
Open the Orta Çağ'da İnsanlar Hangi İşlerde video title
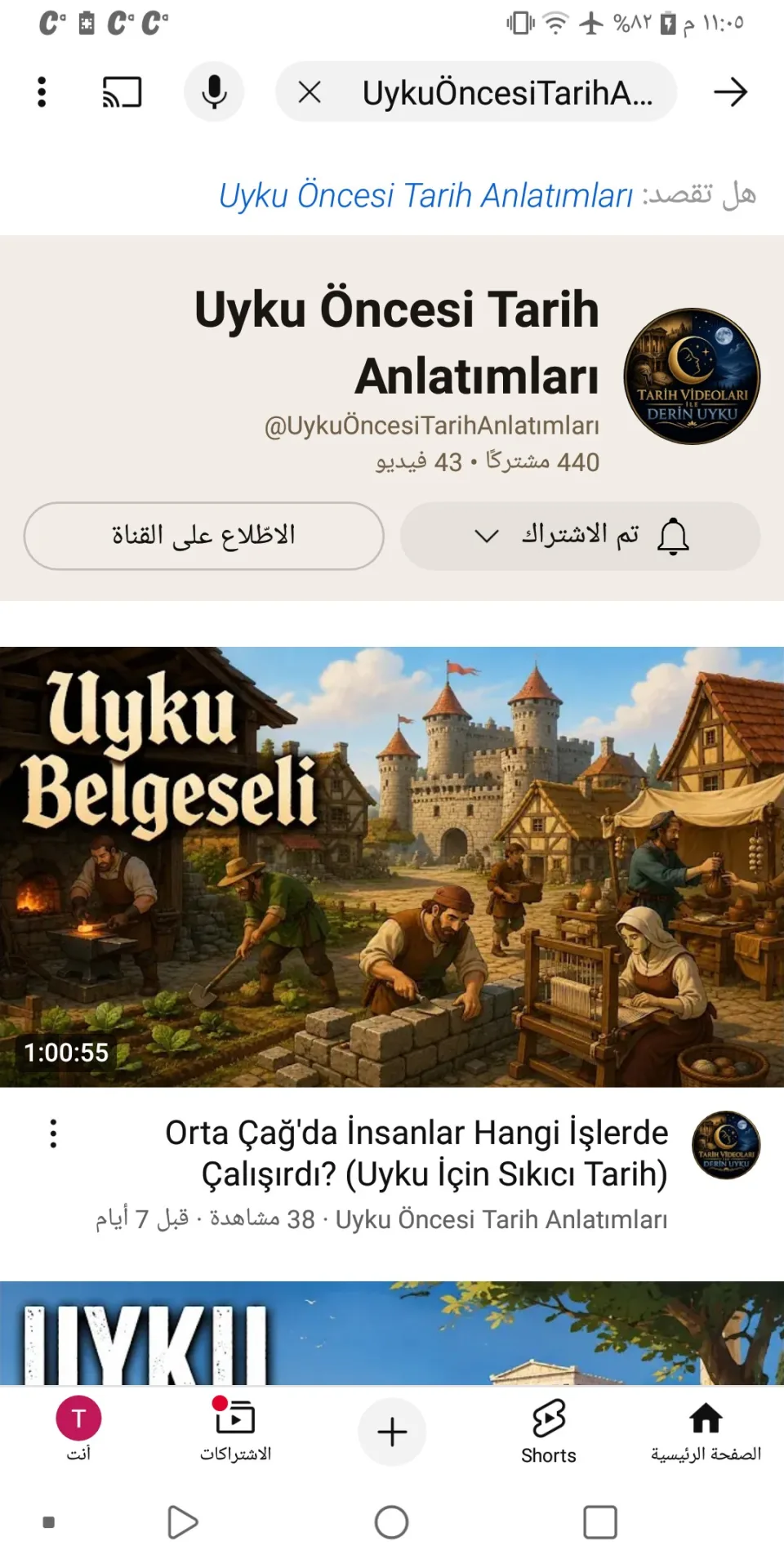[416, 1153]
